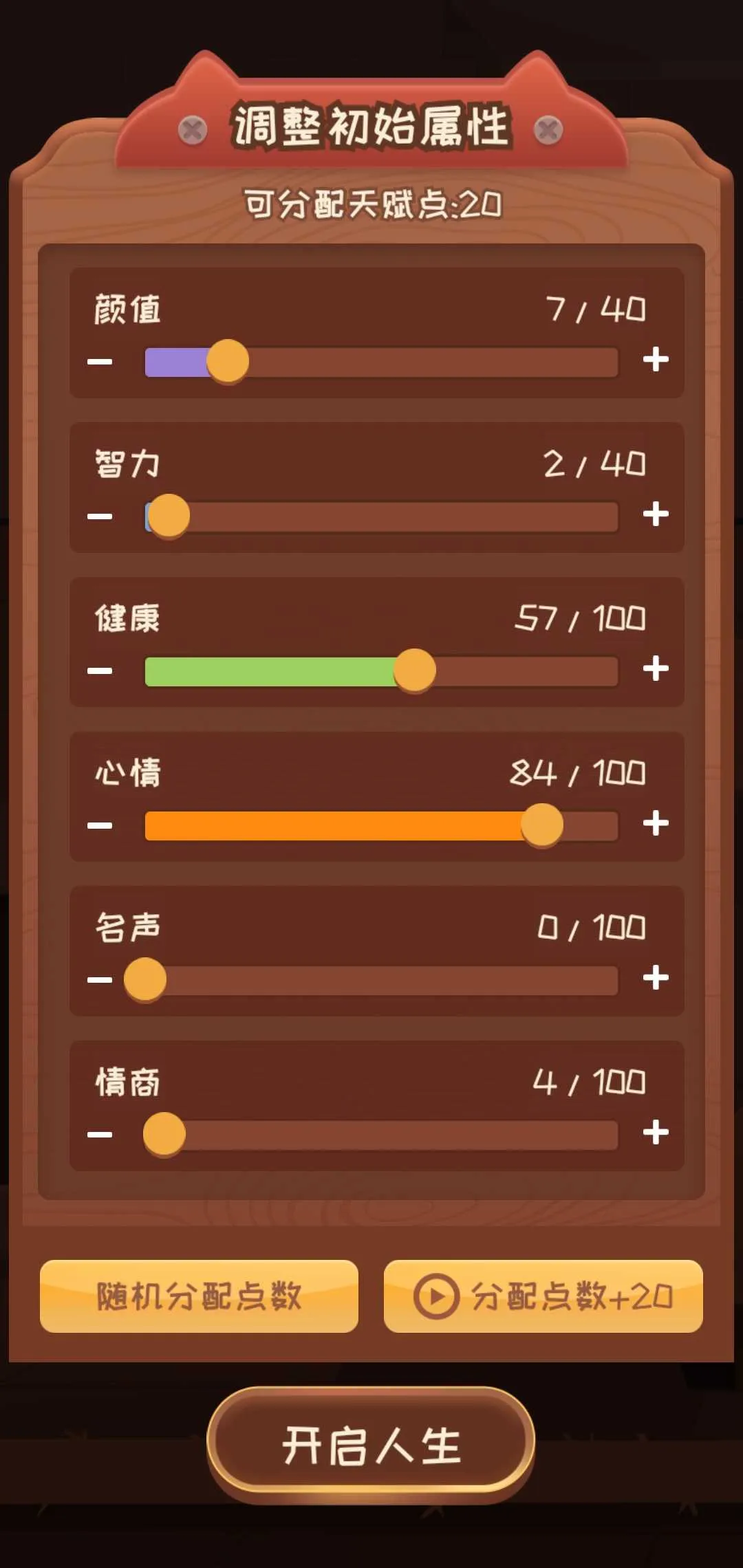Increase 情商 by one point
The width and height of the screenshot is (743, 1568).
(x=656, y=1133)
